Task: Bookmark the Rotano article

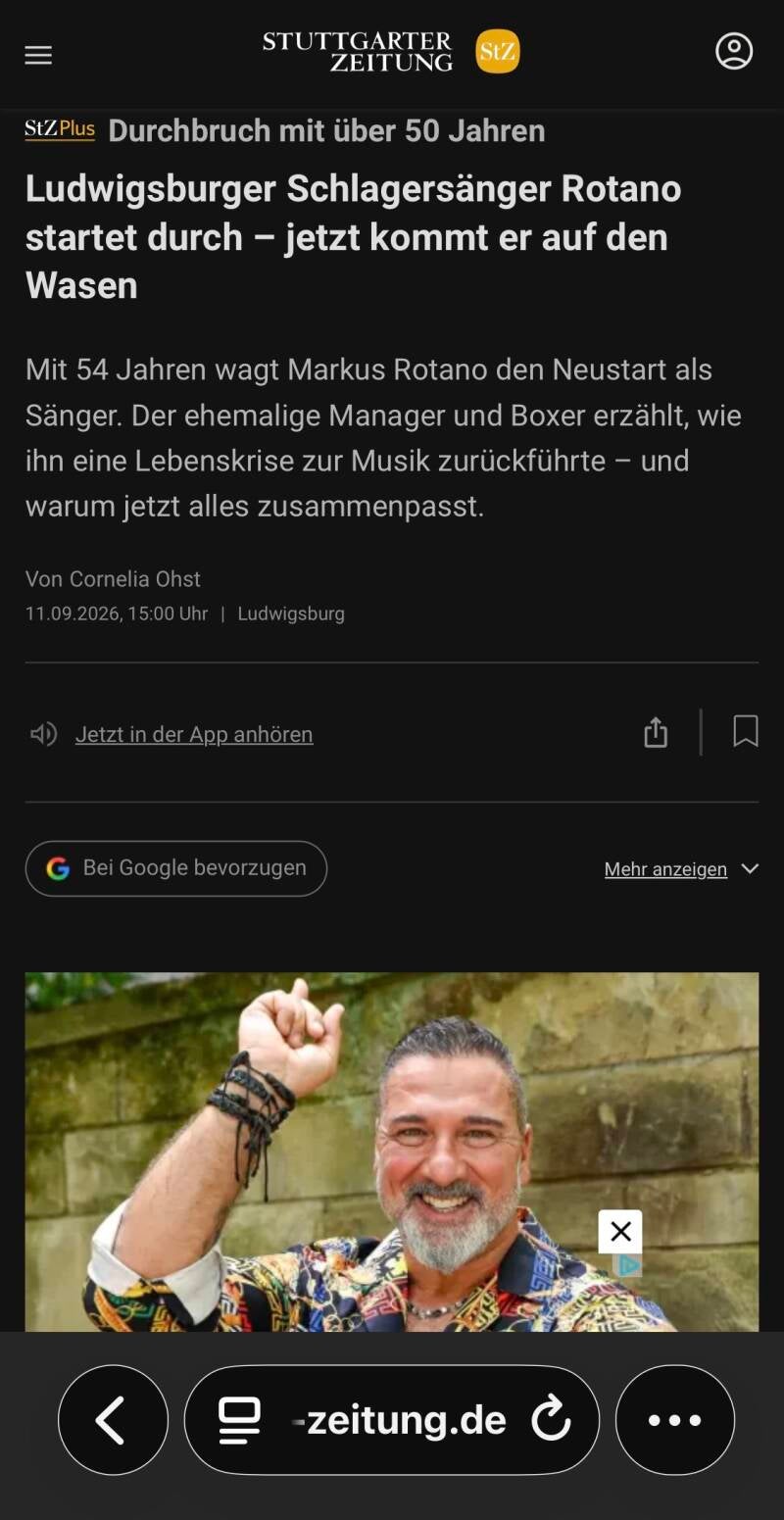Action: [x=746, y=731]
